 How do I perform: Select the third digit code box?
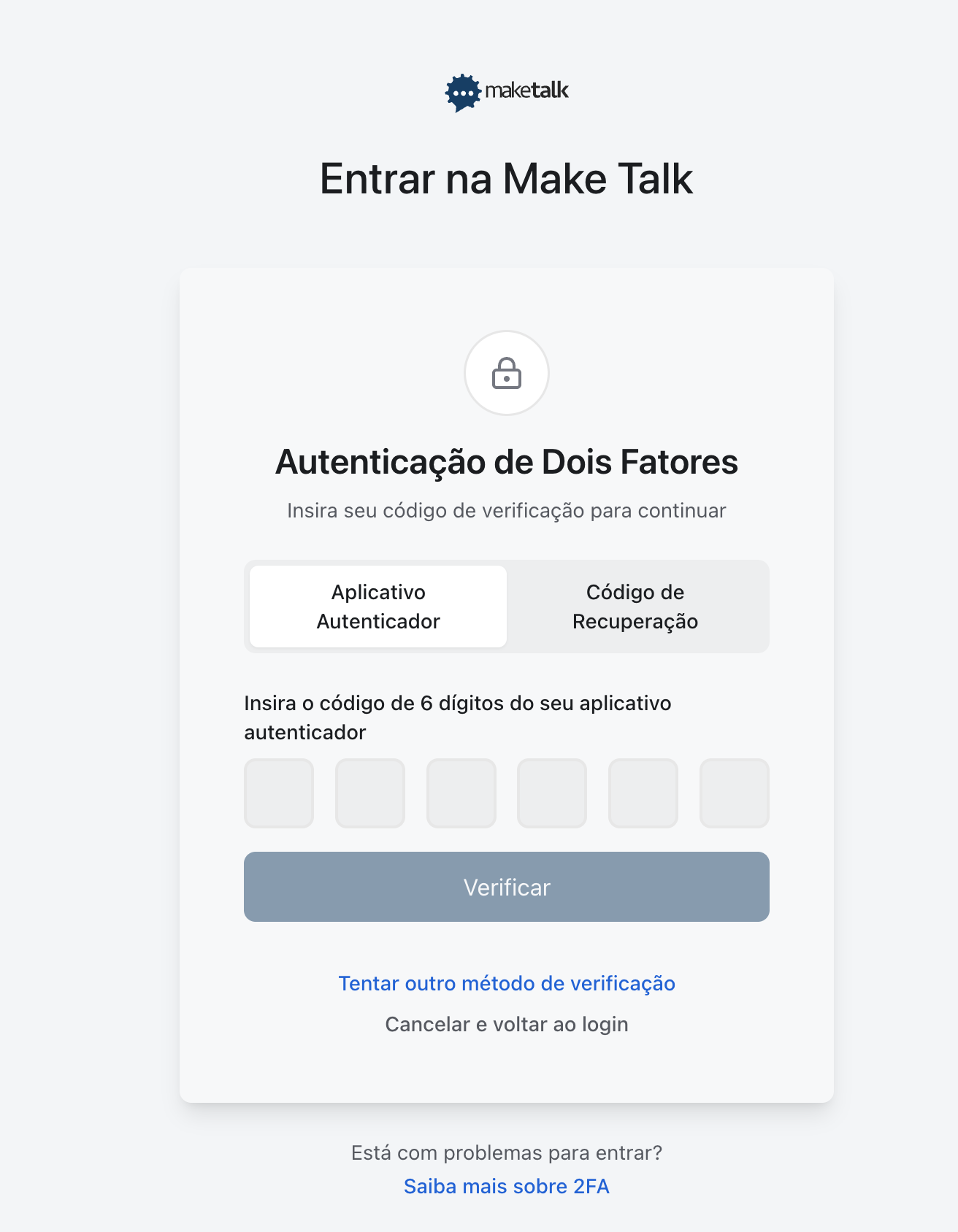(461, 793)
